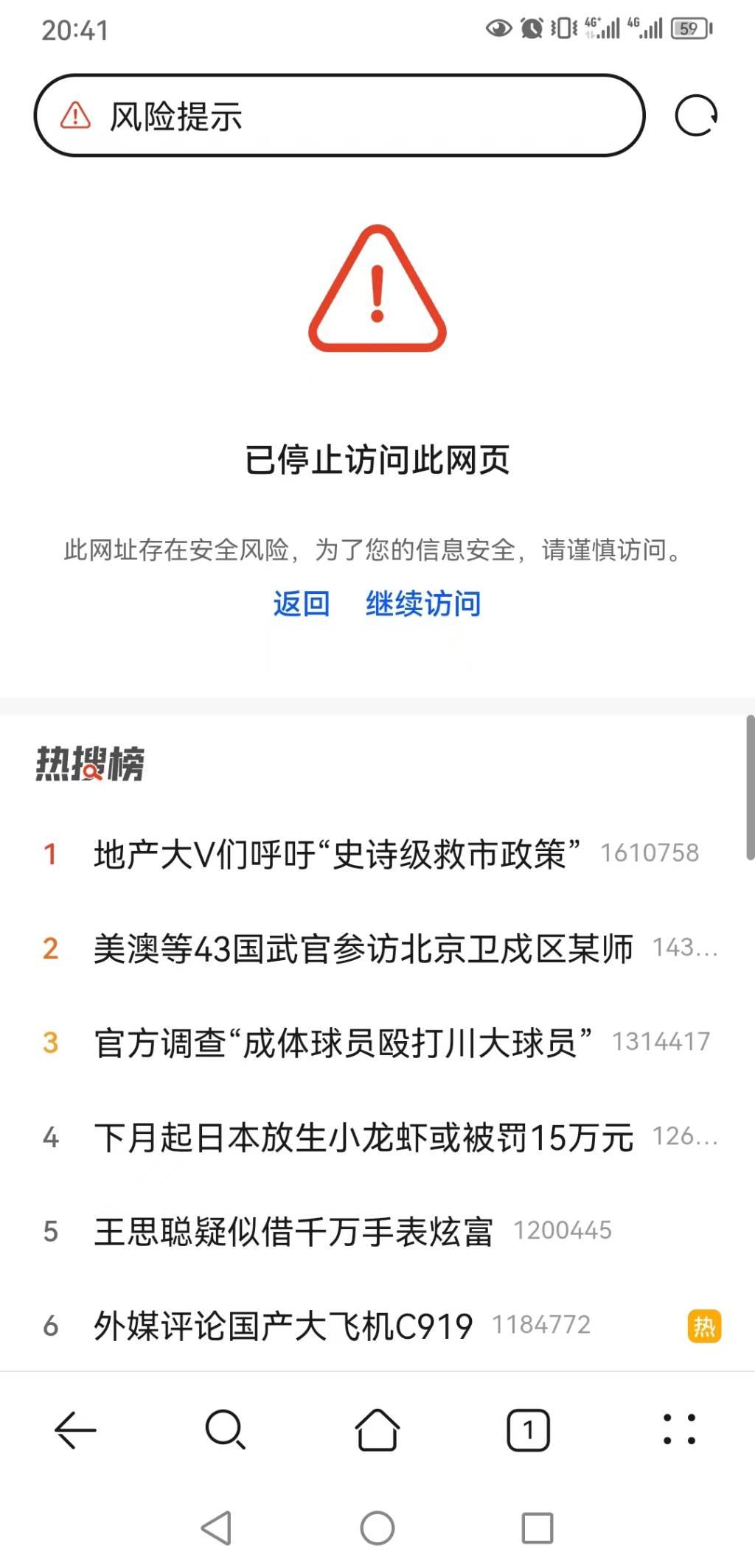Image resolution: width=755 pixels, height=1568 pixels.
Task: Open the browser's four-dot menu
Action: [679, 1429]
